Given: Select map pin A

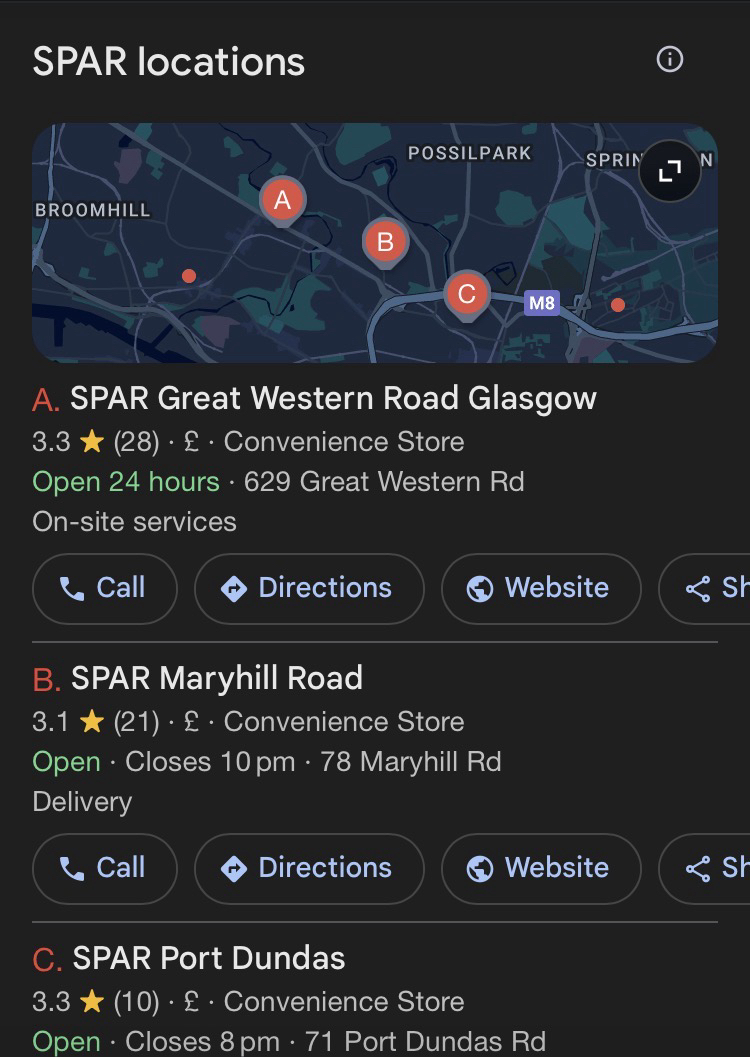Looking at the screenshot, I should click(282, 200).
